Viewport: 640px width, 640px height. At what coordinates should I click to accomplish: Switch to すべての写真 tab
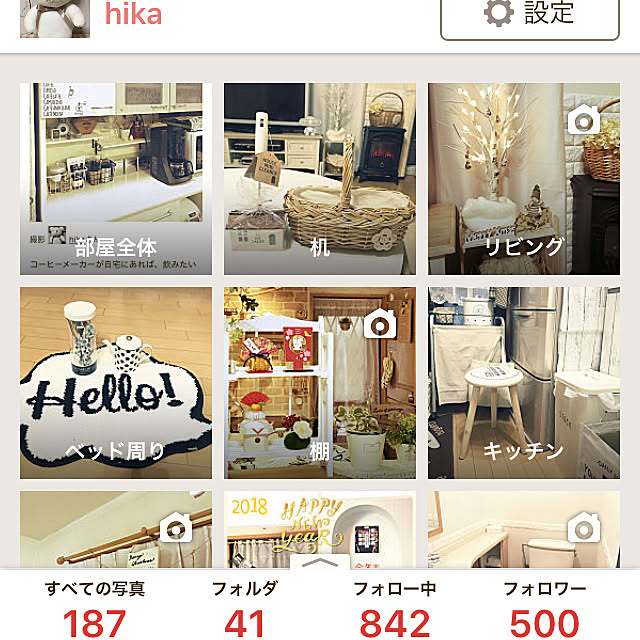pyautogui.click(x=95, y=607)
